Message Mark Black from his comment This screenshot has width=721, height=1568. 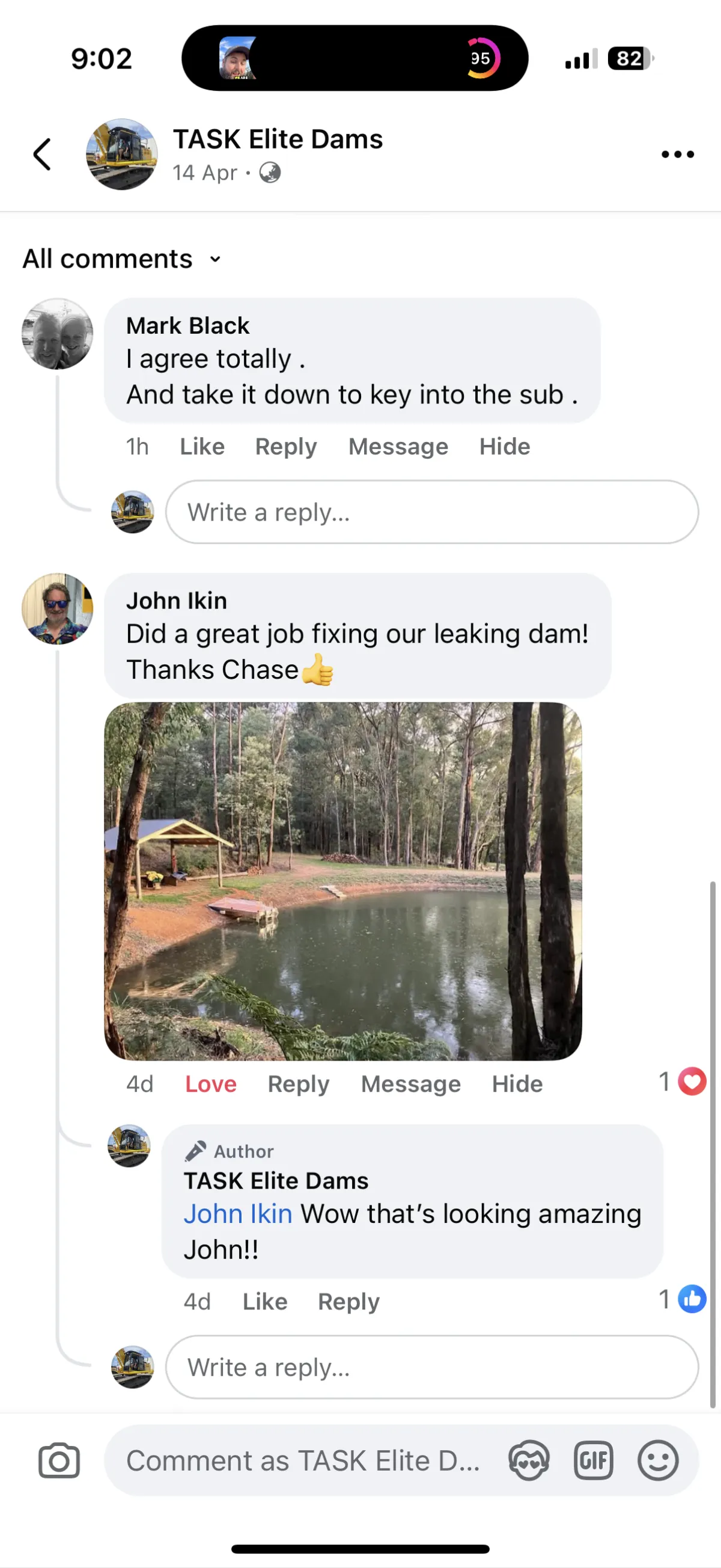coord(398,447)
